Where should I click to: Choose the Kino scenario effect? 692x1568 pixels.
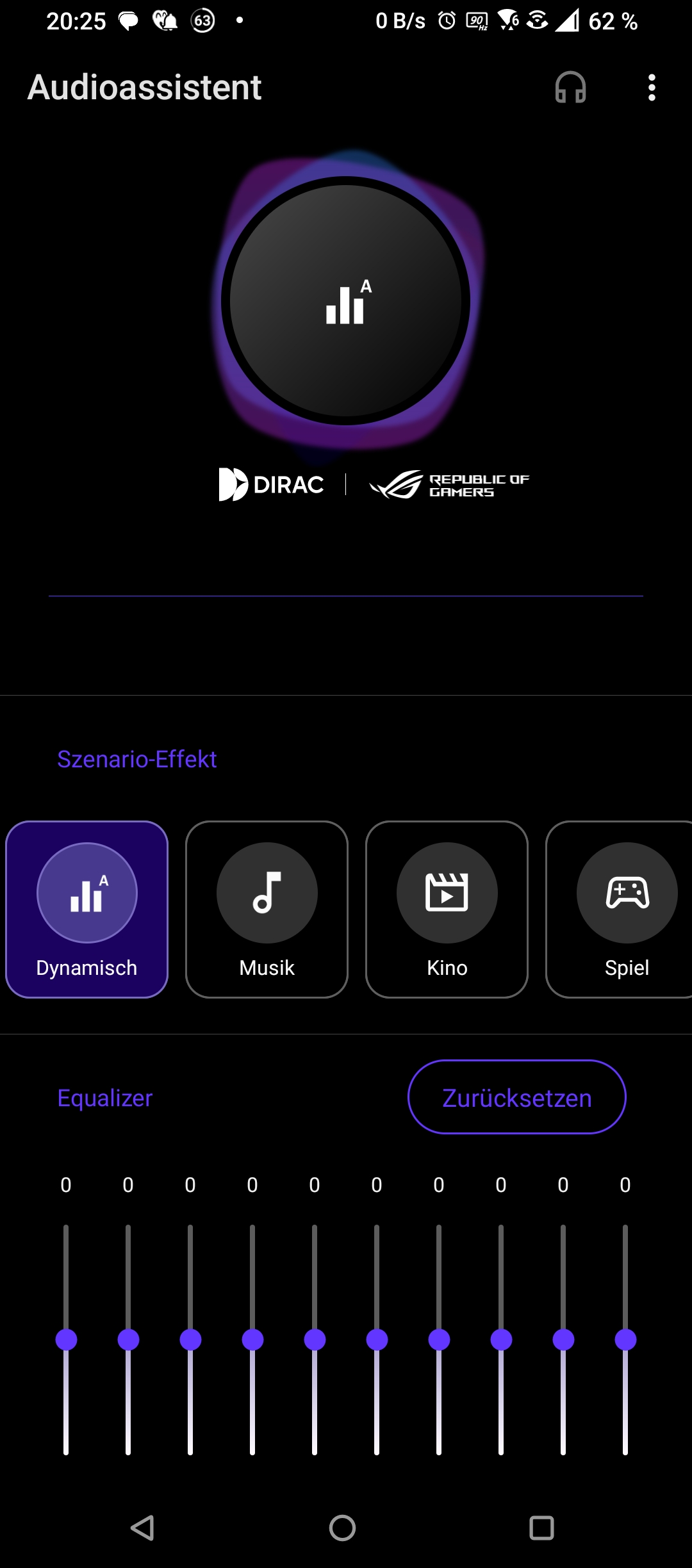click(x=447, y=909)
